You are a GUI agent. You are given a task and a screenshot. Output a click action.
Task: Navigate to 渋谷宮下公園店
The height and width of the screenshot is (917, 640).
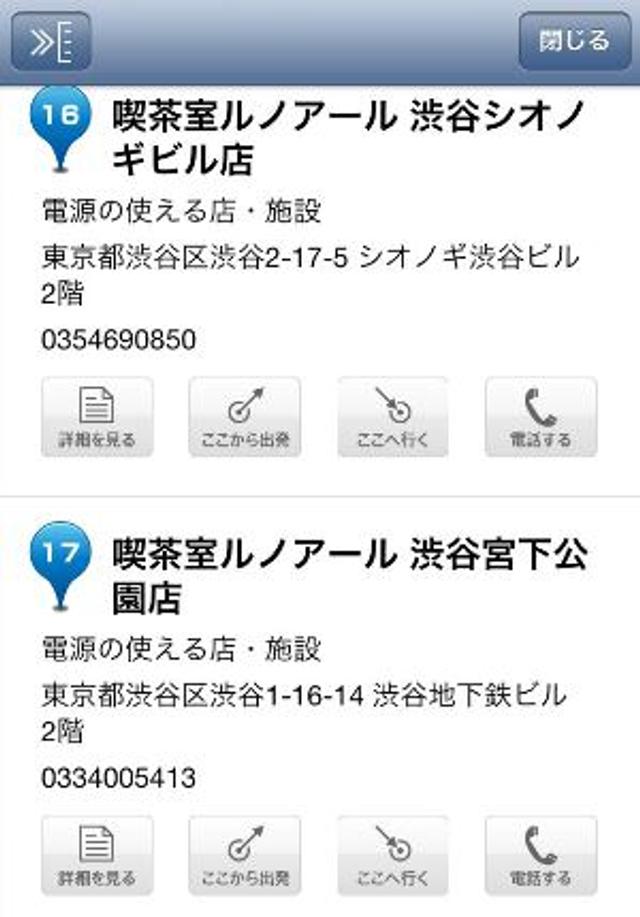click(393, 856)
